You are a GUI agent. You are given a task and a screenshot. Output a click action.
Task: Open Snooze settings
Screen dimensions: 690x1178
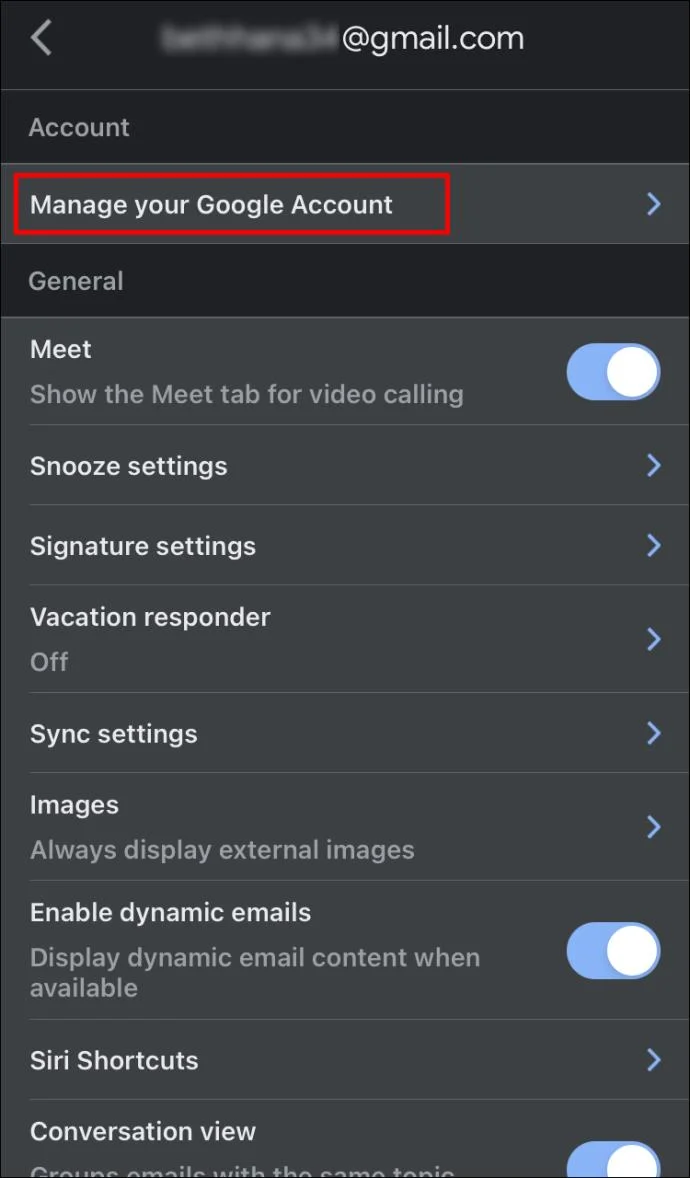coord(344,466)
